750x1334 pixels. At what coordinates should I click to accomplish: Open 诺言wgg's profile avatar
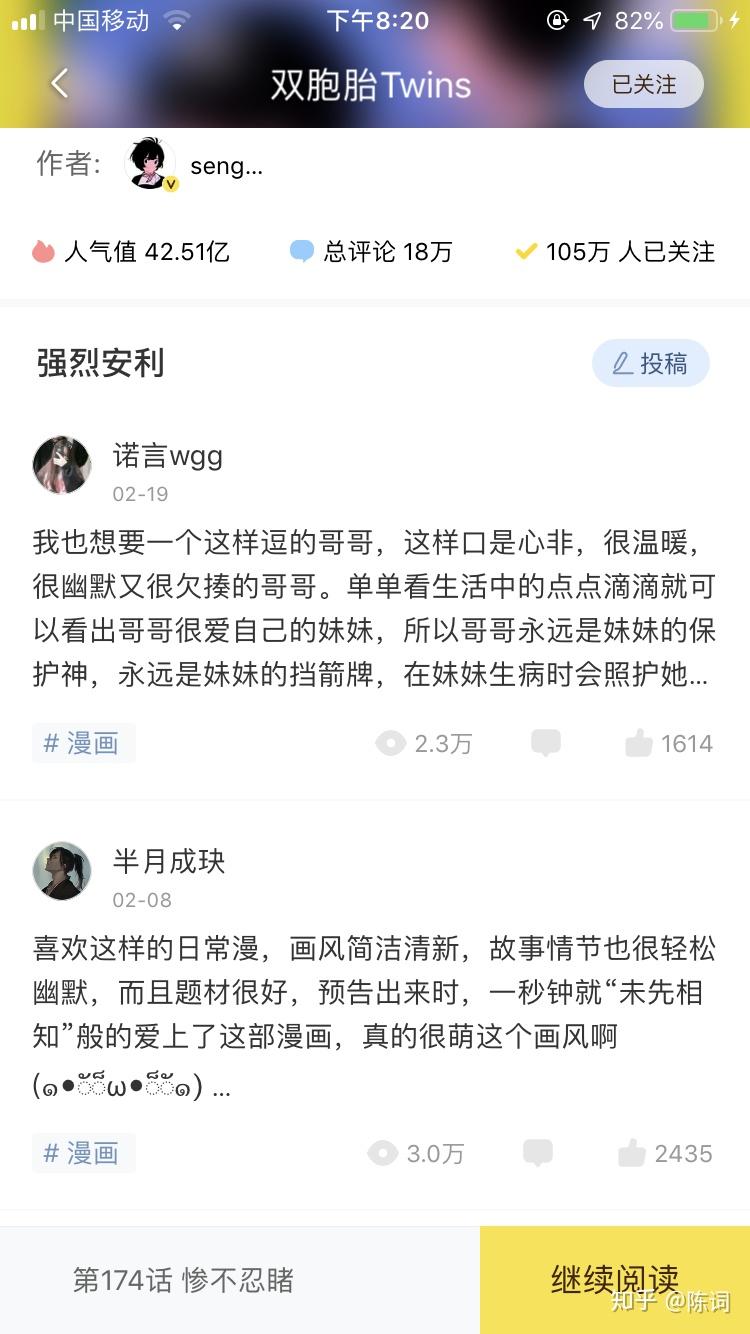point(62,465)
